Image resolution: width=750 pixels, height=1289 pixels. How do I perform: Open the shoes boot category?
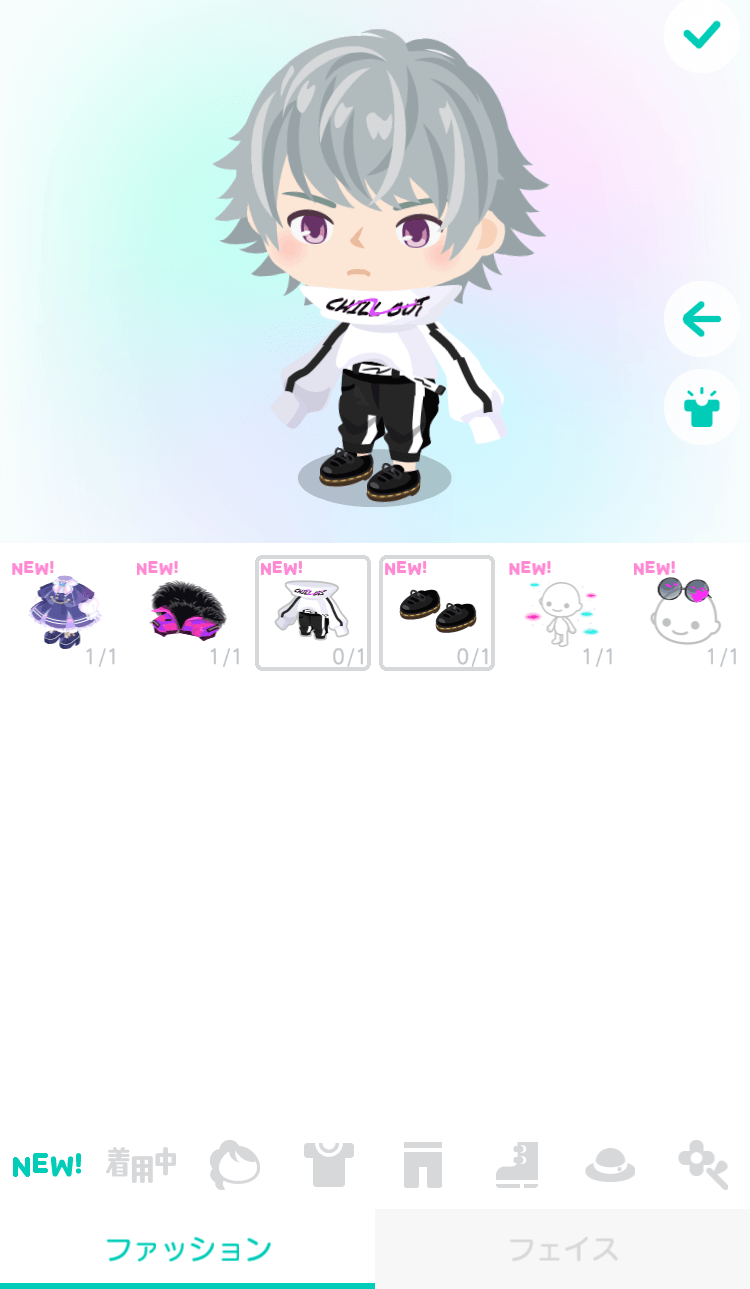517,1165
